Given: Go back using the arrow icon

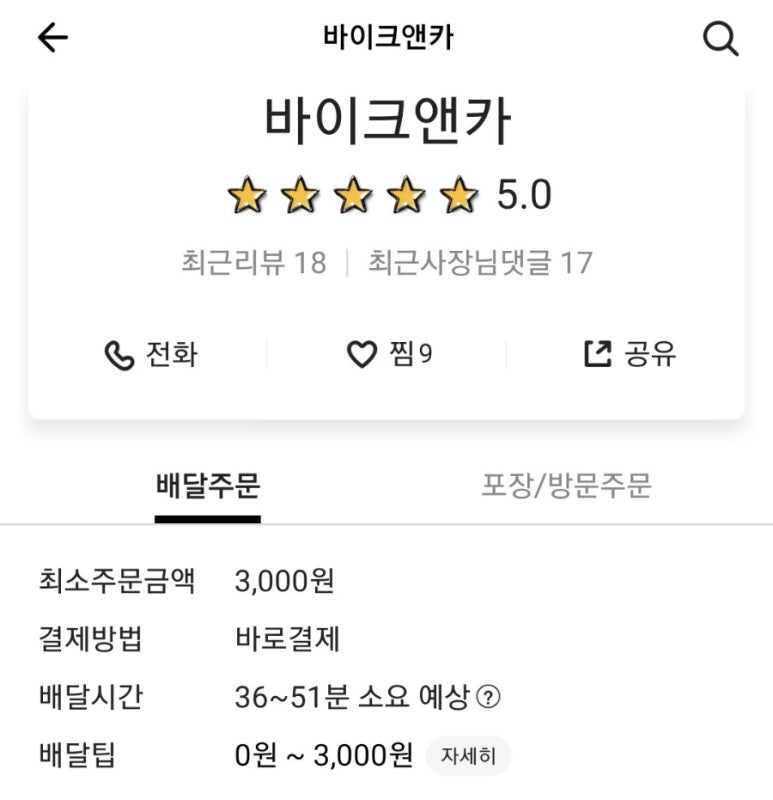Looking at the screenshot, I should point(52,38).
